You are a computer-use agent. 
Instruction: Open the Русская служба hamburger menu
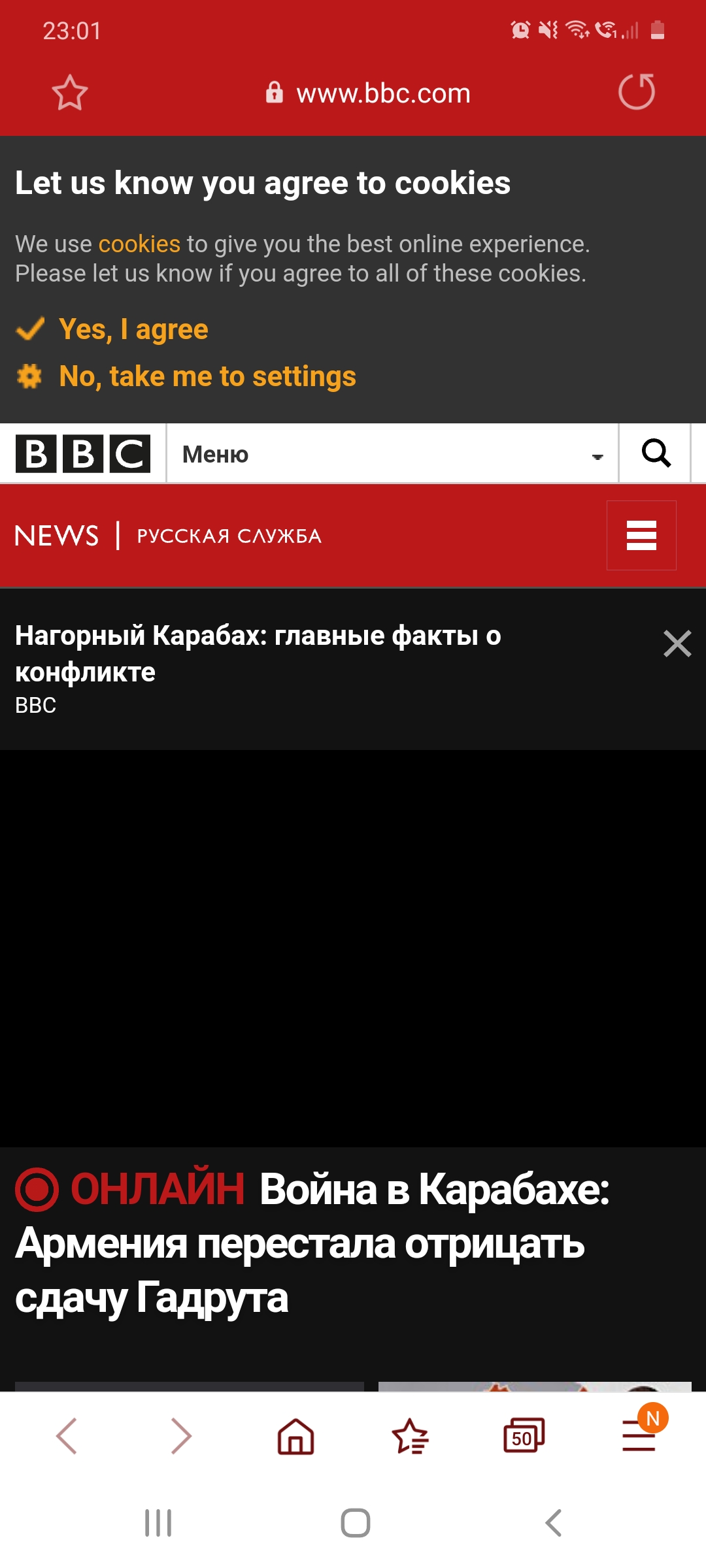pyautogui.click(x=641, y=536)
